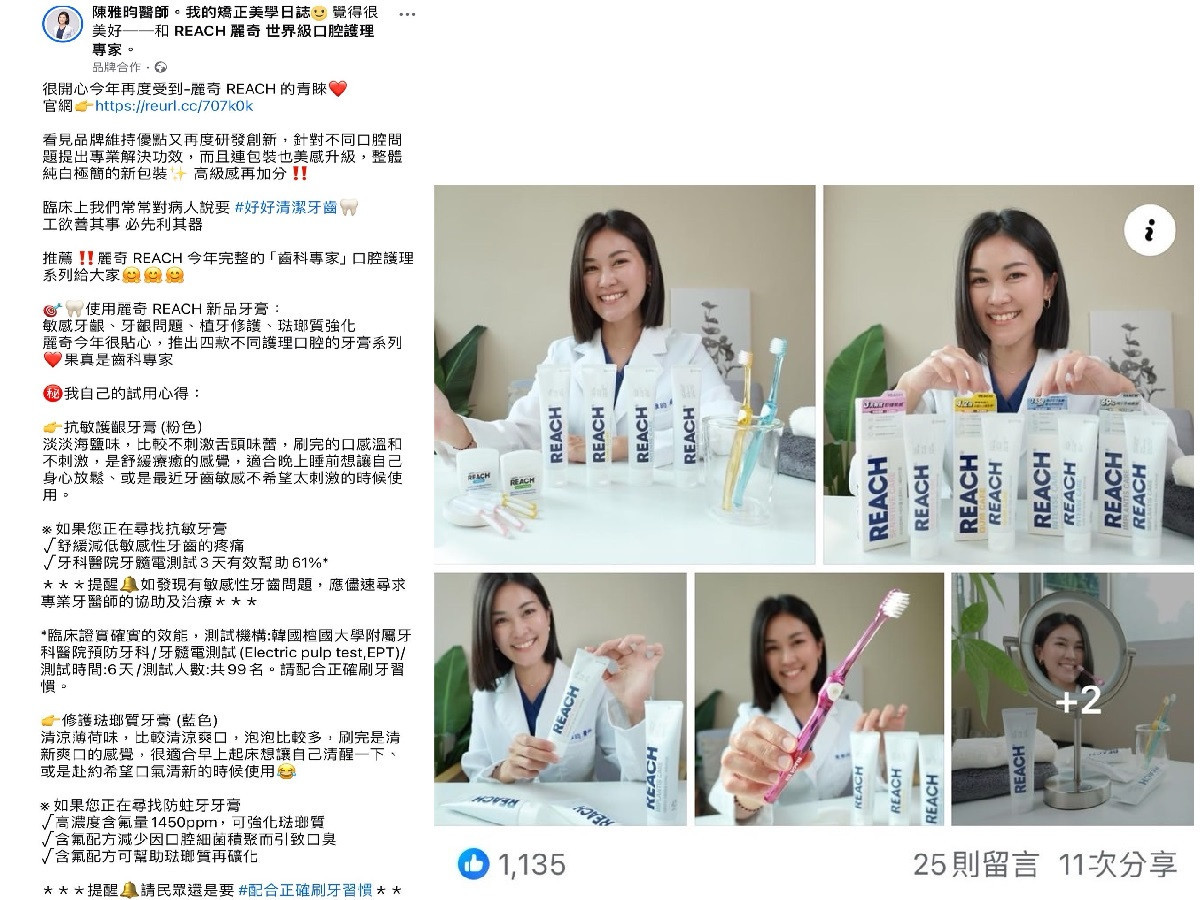Open the photo with the pink toothbrush
The height and width of the screenshot is (900, 1200).
coord(818,698)
